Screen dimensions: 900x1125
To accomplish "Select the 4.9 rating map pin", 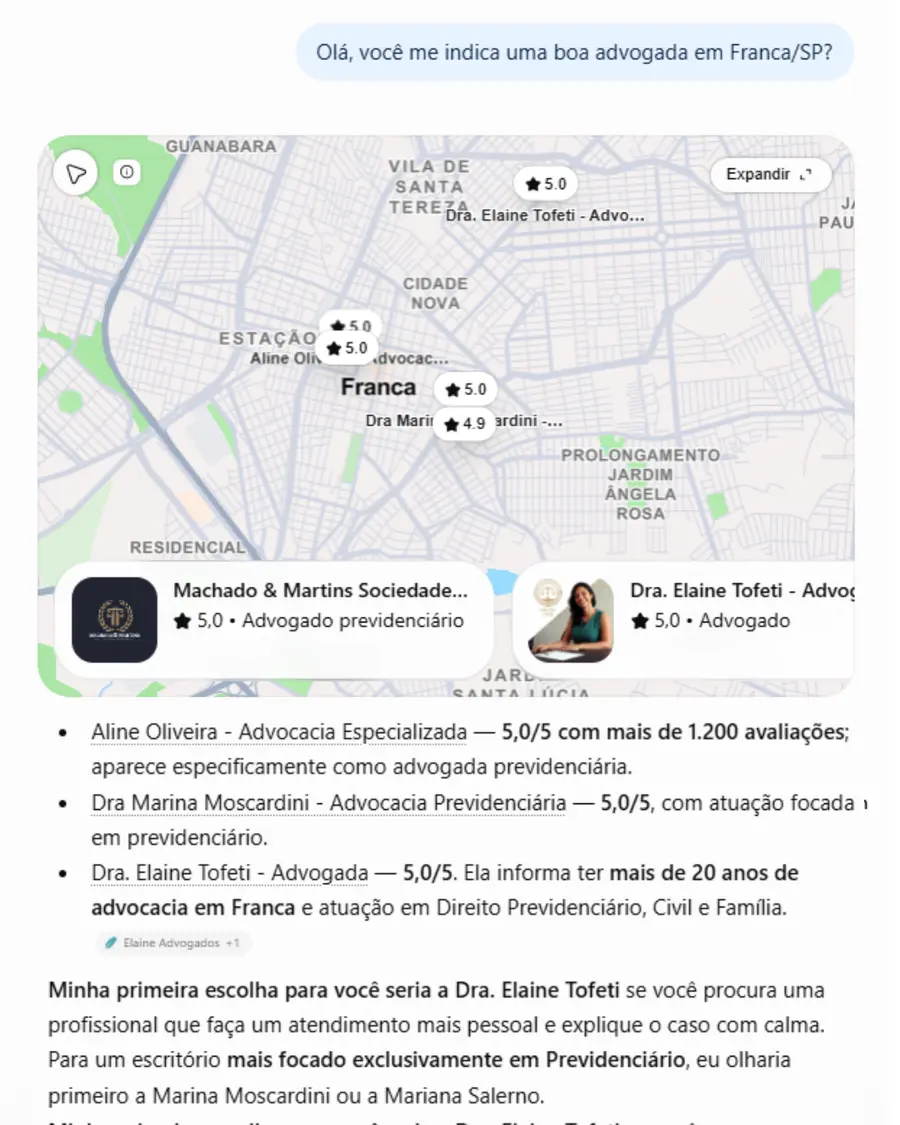I will (465, 424).
